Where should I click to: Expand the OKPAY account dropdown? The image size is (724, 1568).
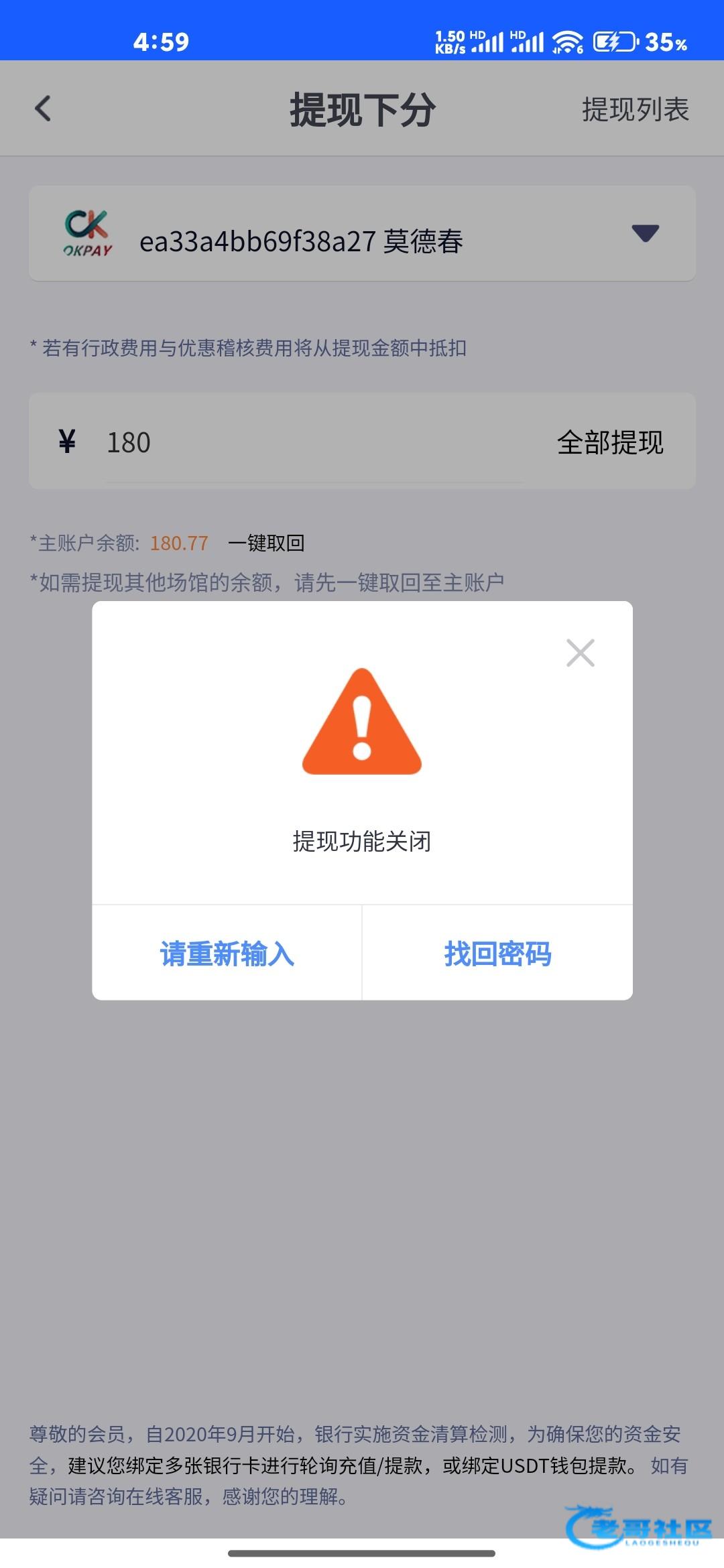tap(645, 233)
